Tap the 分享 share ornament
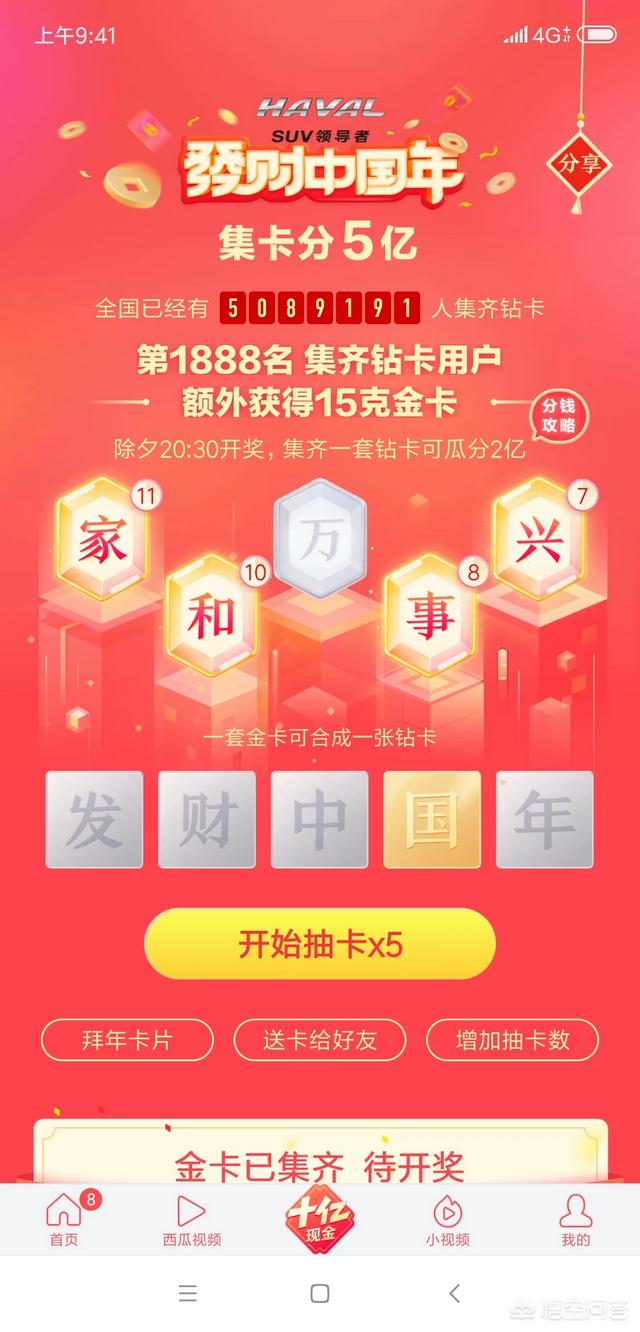The width and height of the screenshot is (640, 1332). 579,163
